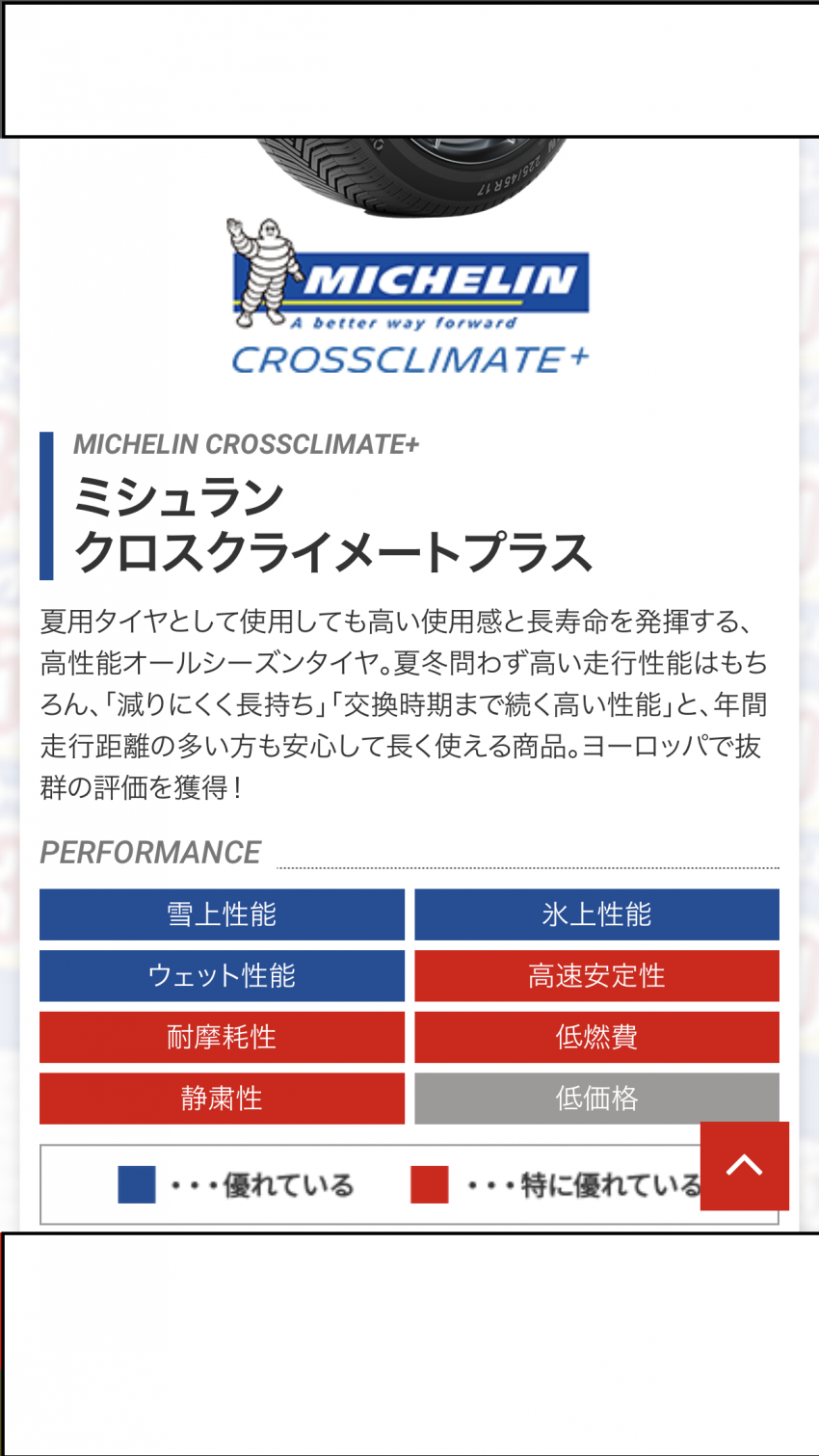Select the 雪上性能 performance label
This screenshot has height=1456, width=819.
222,914
